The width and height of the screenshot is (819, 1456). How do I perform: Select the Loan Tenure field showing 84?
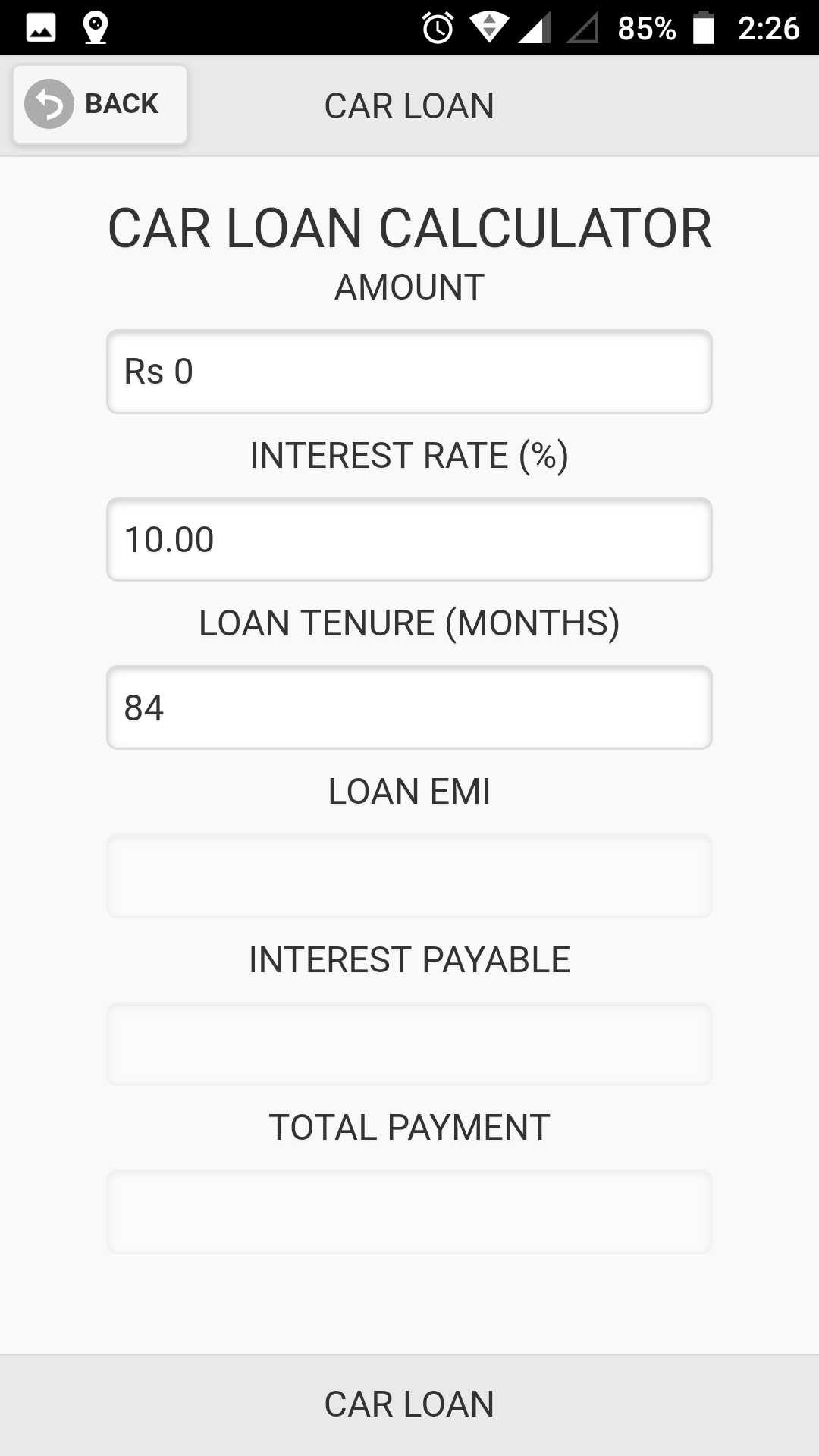[409, 708]
